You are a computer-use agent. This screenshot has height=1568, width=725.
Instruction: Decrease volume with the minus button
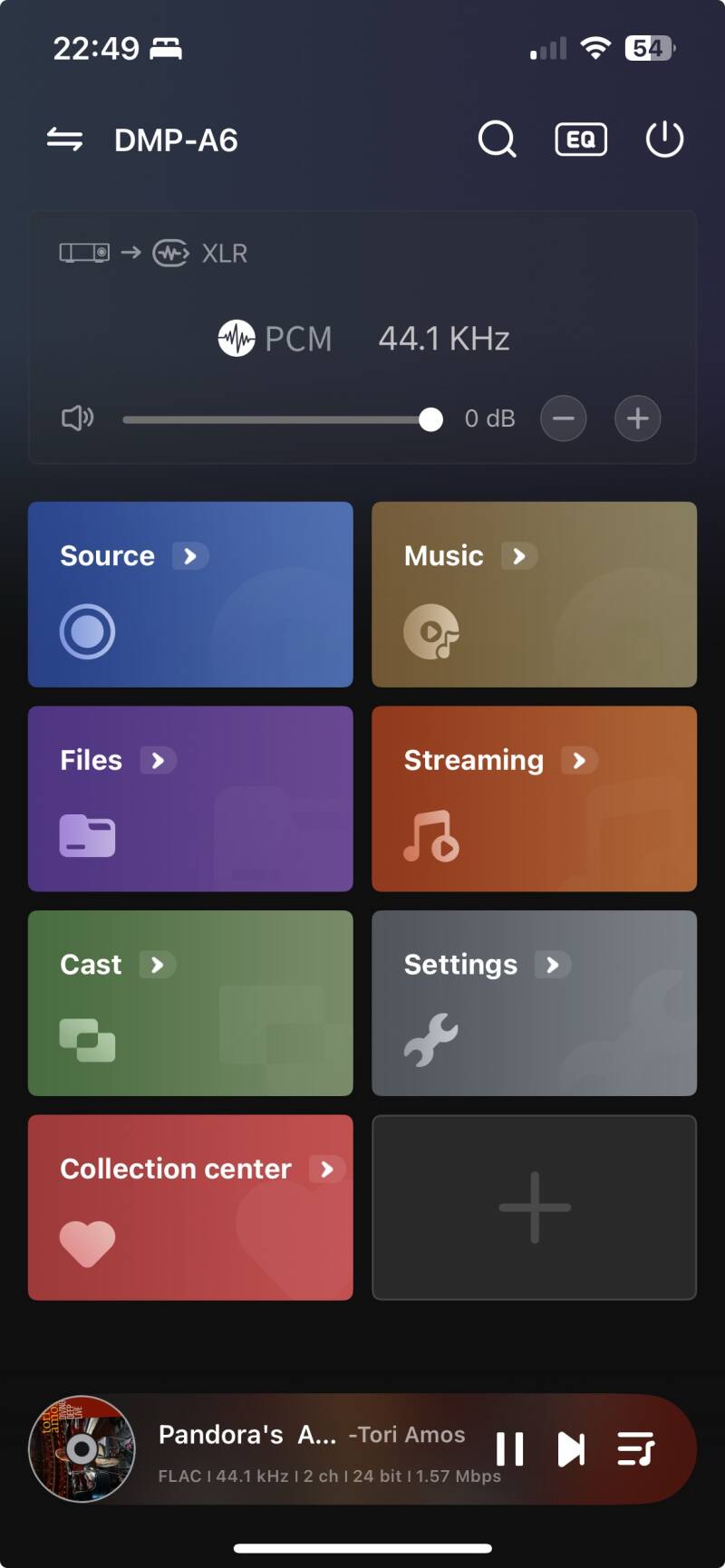[x=564, y=418]
